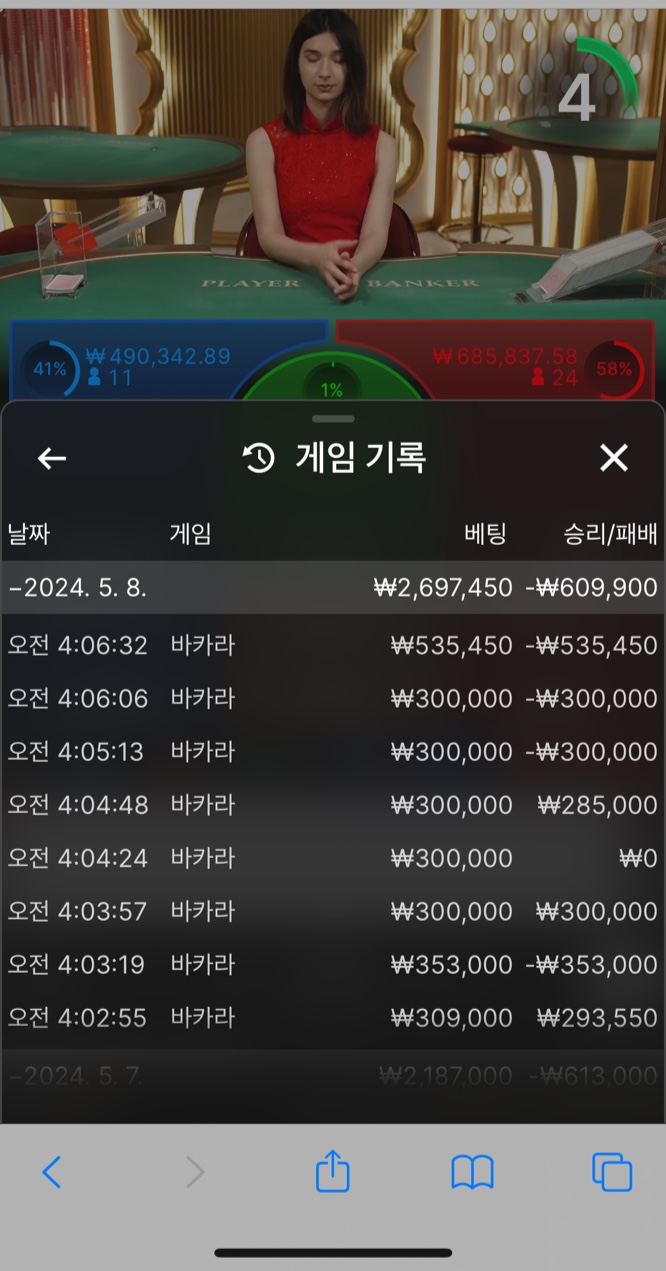Open the 오전 4:06:06 바카라 record
This screenshot has height=1271, width=666.
tap(333, 698)
